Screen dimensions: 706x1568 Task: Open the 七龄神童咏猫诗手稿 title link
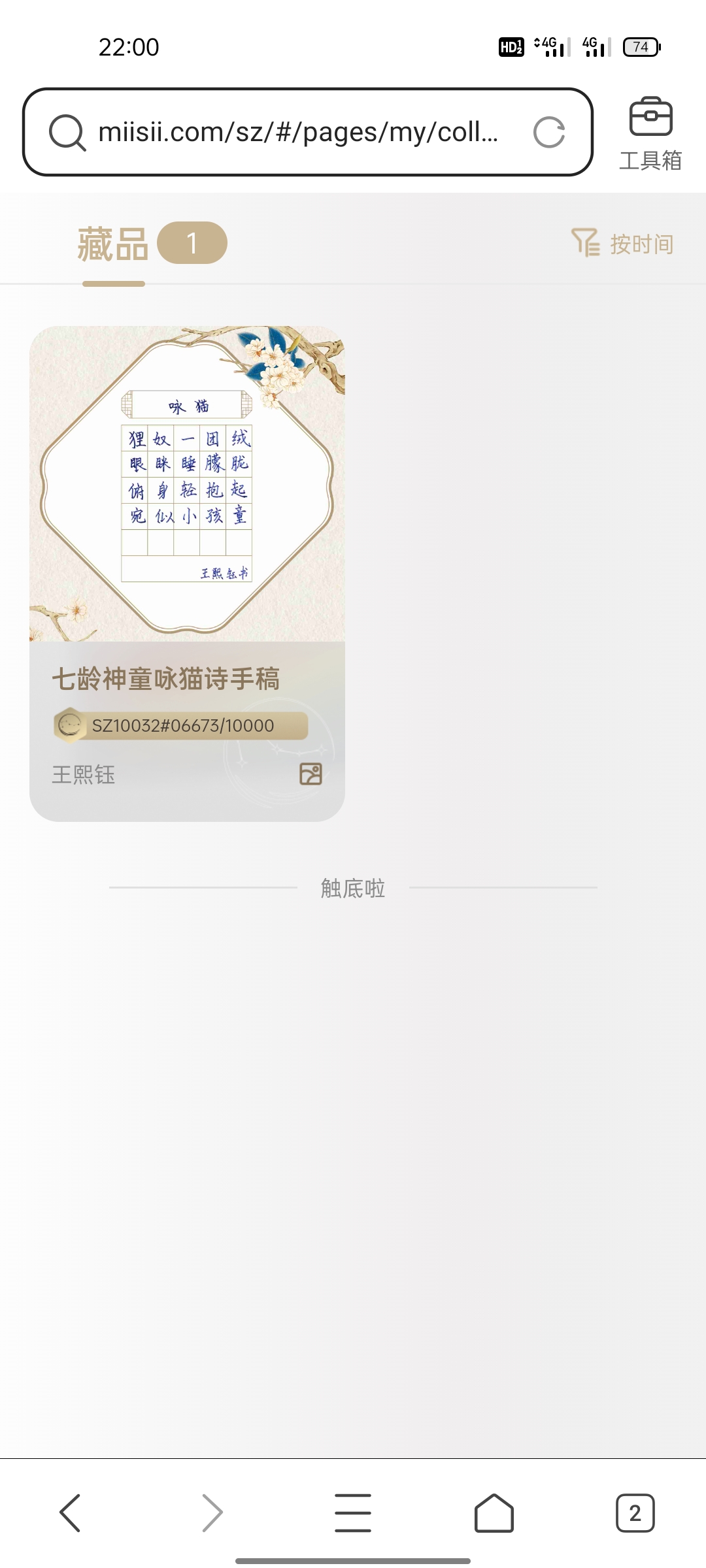click(165, 679)
